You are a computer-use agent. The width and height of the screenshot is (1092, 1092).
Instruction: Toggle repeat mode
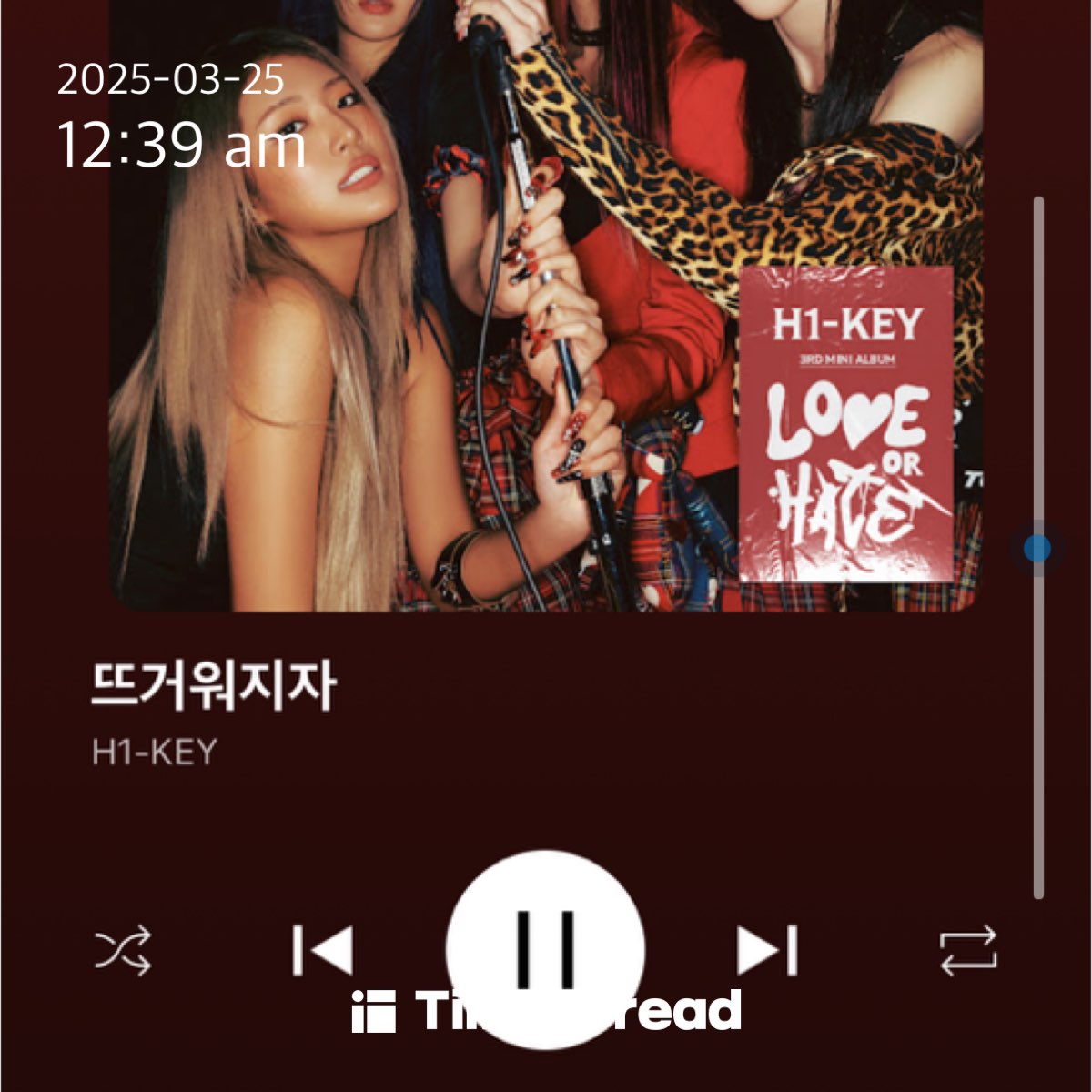(968, 952)
